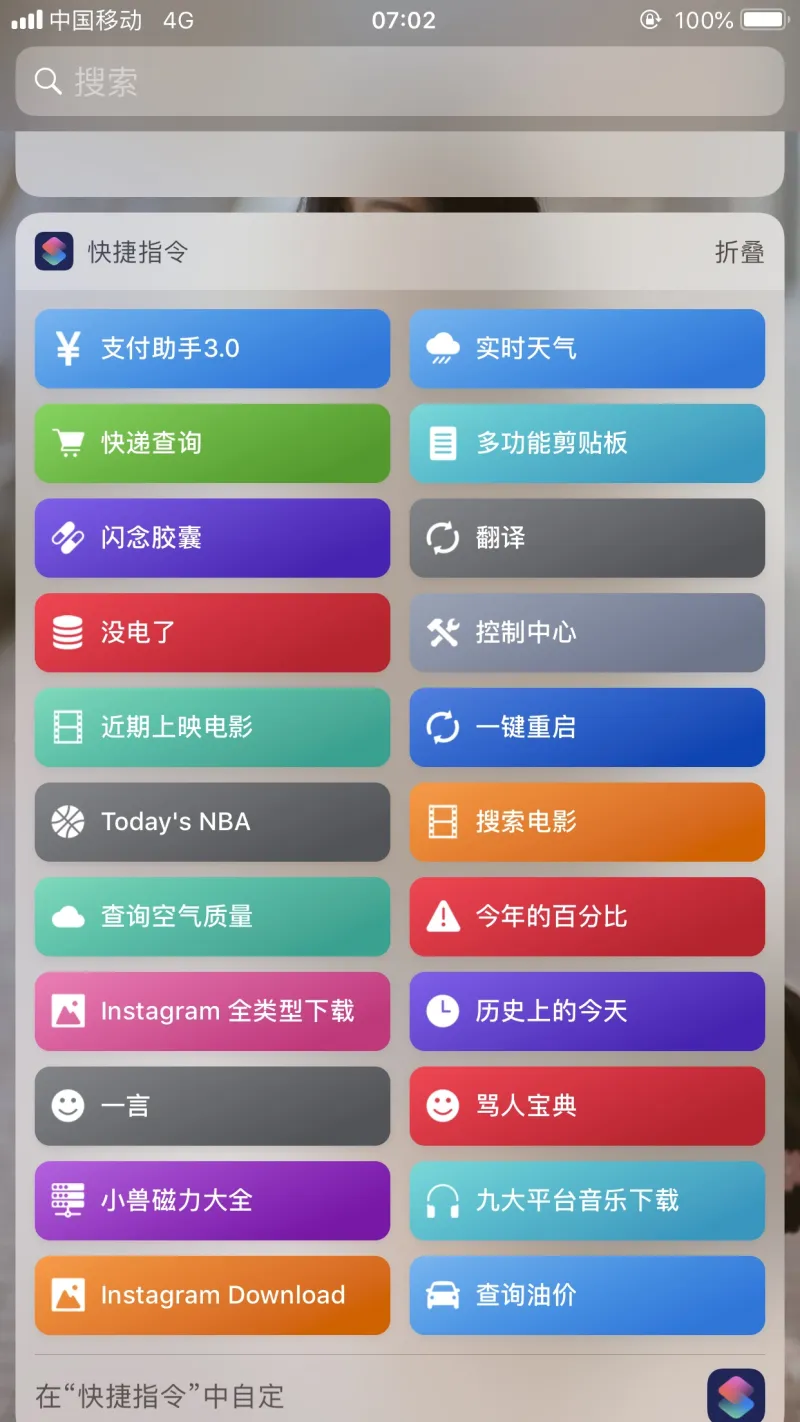Open 在"快捷指令"中自定 customization link

(160, 1395)
